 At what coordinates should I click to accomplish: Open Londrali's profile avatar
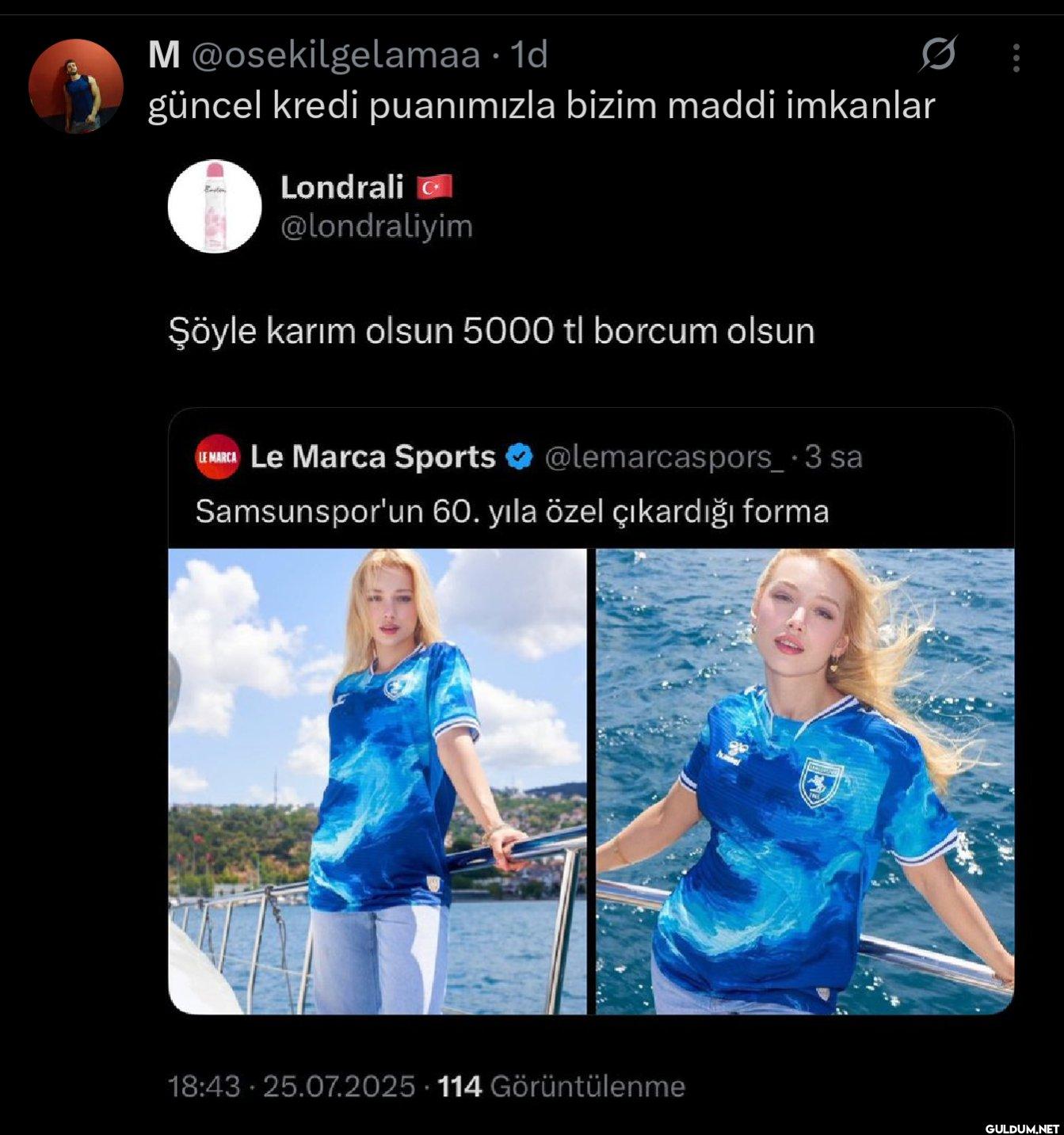[215, 206]
